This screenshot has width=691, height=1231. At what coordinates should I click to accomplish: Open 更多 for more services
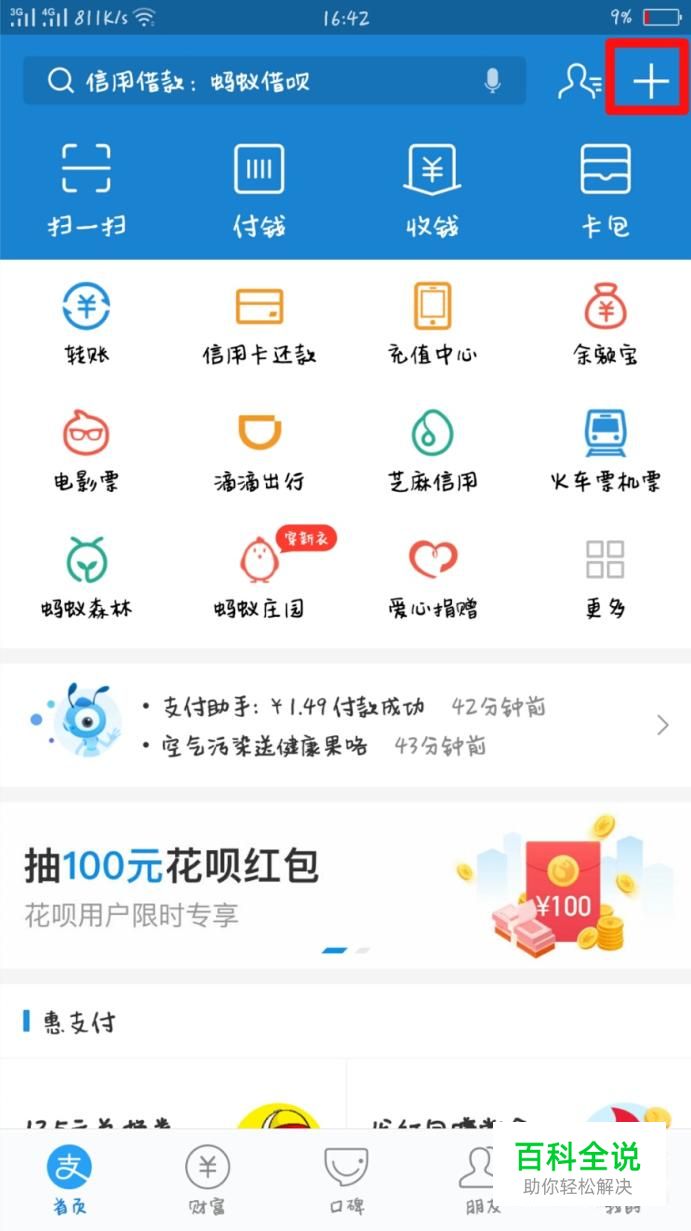pos(605,575)
